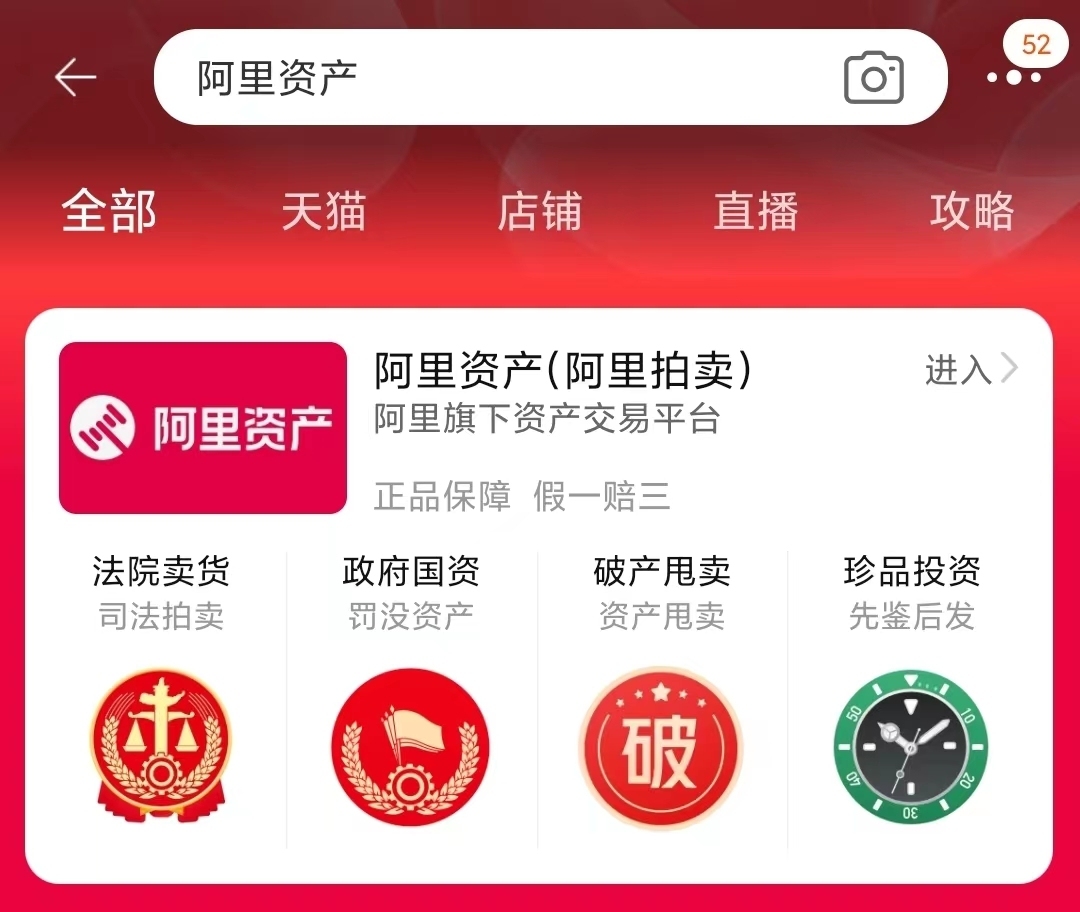Select the 直播 tab
This screenshot has height=912, width=1080.
(x=756, y=212)
